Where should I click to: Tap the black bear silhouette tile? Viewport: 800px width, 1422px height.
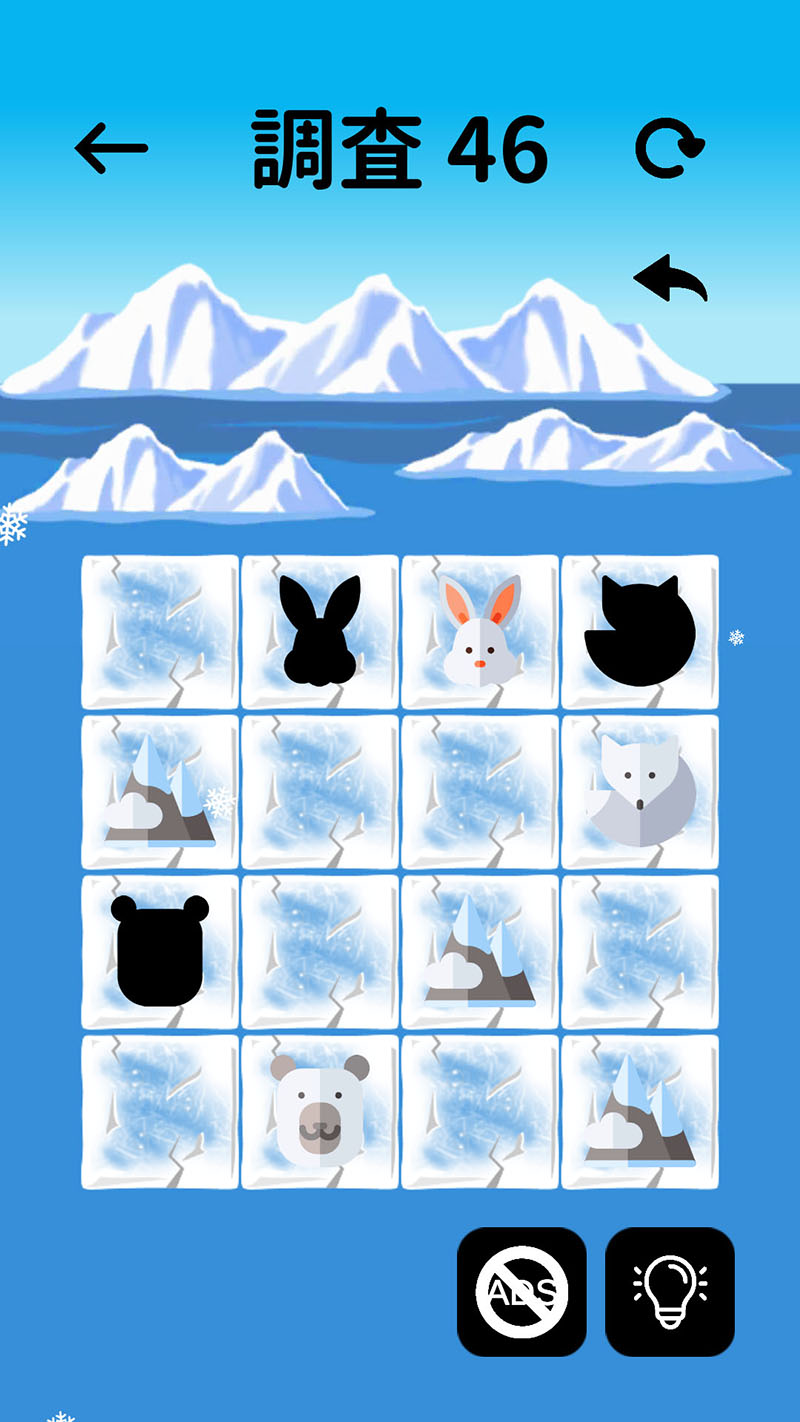pyautogui.click(x=160, y=952)
